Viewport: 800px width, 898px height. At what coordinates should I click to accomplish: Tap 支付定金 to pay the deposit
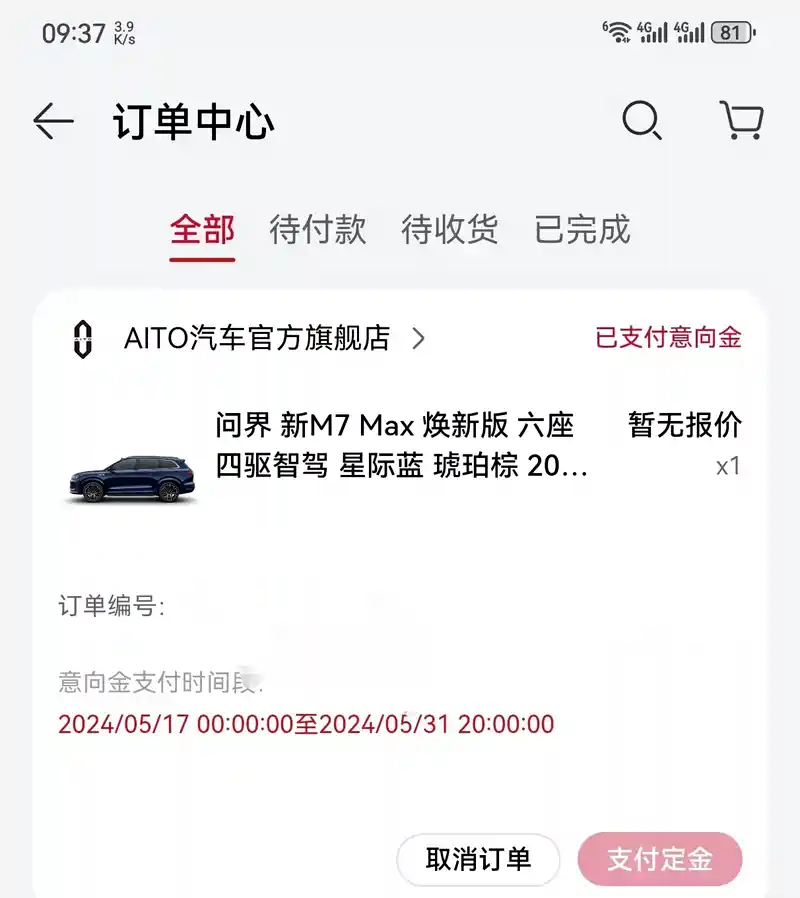pyautogui.click(x=660, y=859)
